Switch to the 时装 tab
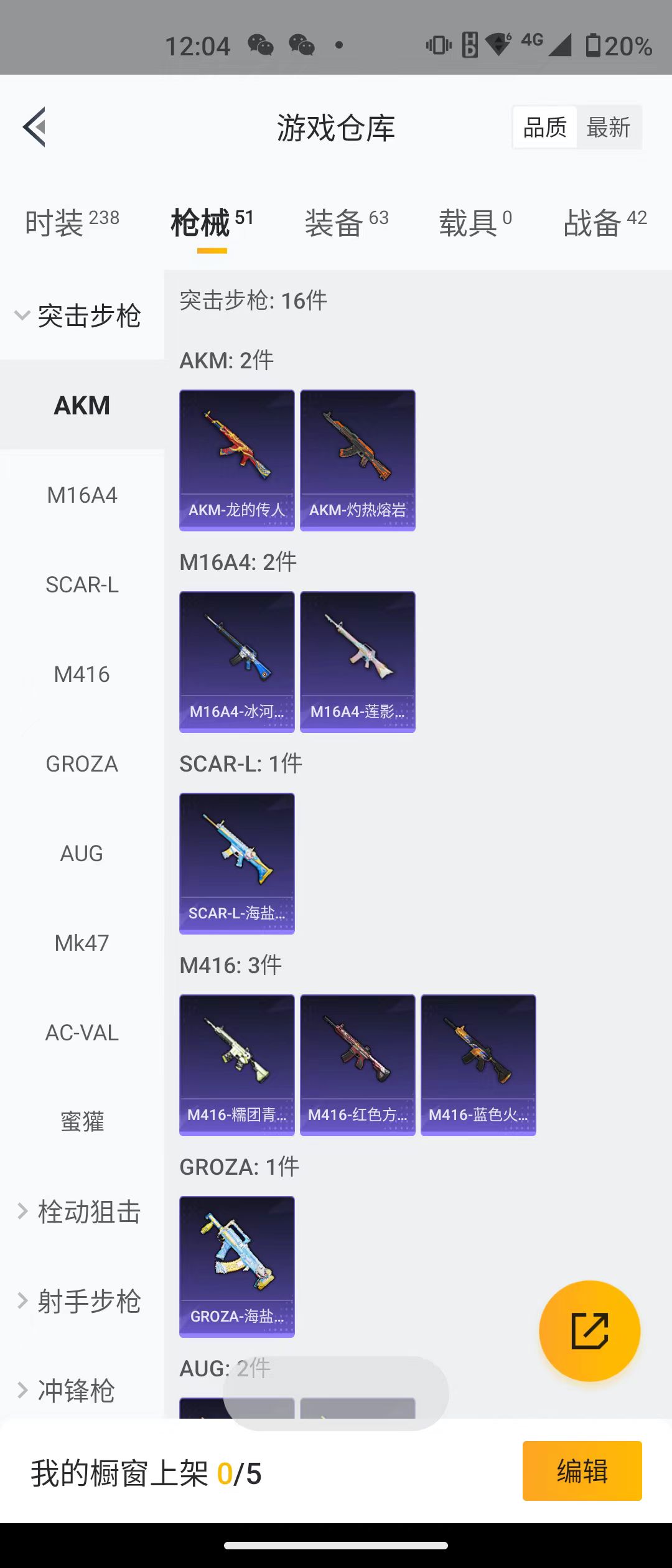 (72, 223)
